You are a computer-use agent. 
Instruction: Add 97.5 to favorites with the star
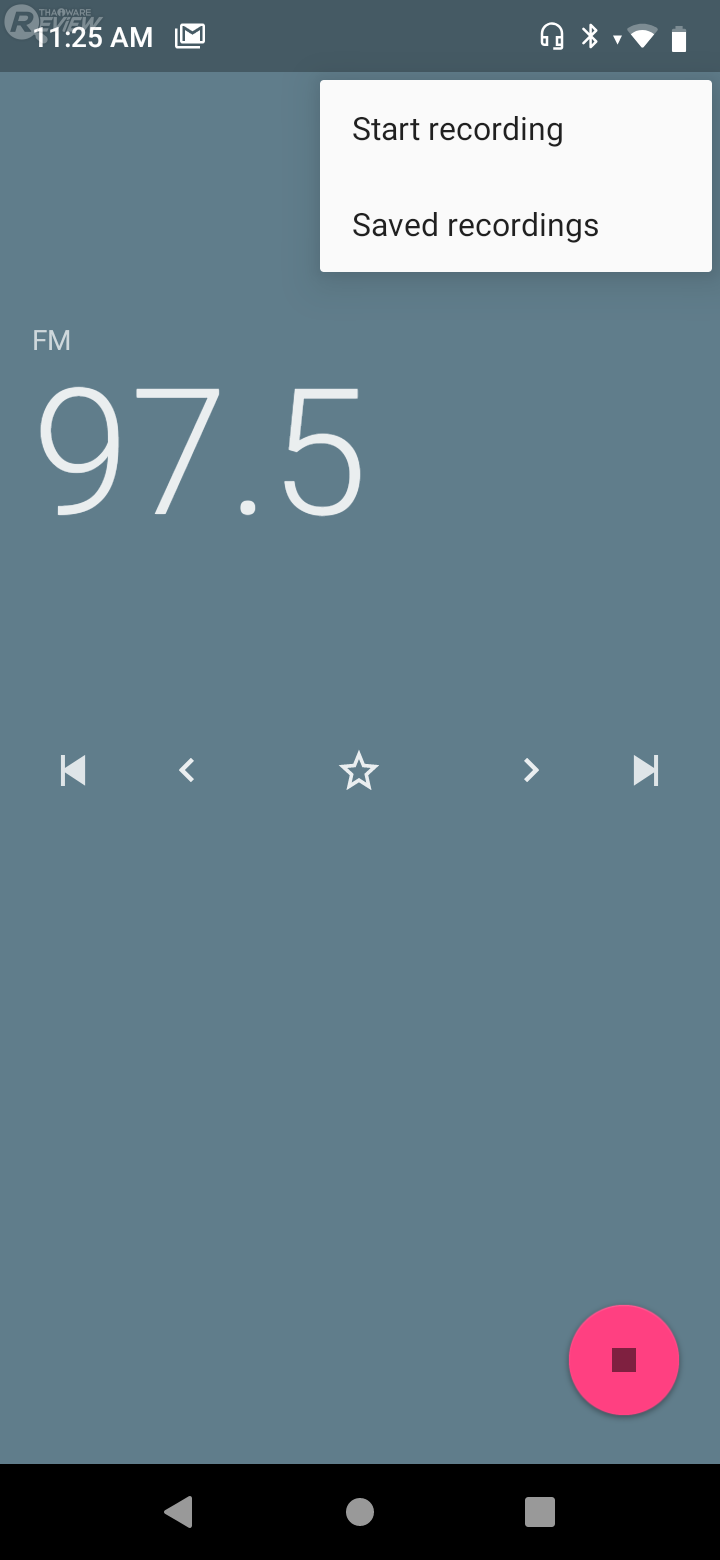pos(359,771)
